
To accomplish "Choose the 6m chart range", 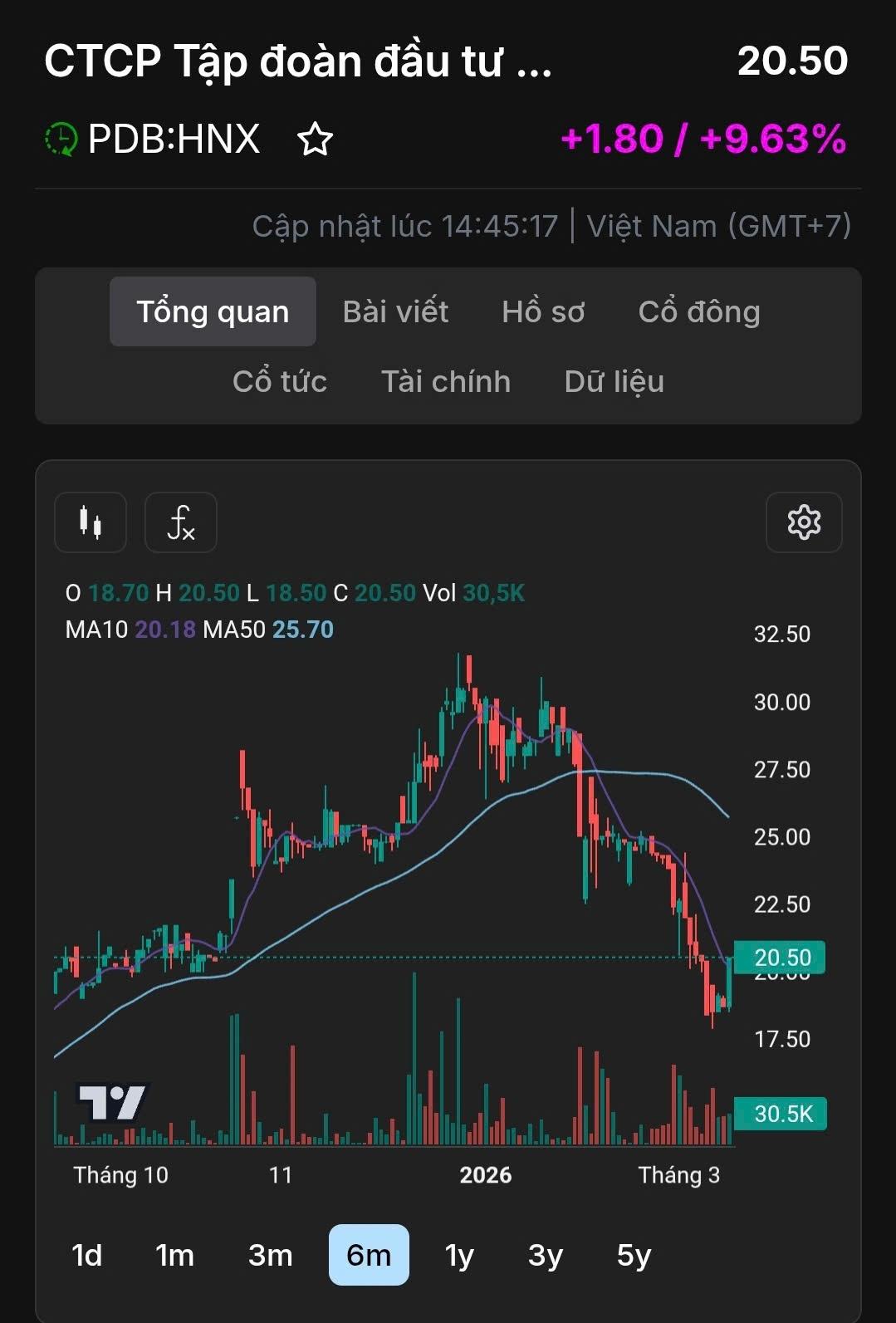I will [369, 1255].
